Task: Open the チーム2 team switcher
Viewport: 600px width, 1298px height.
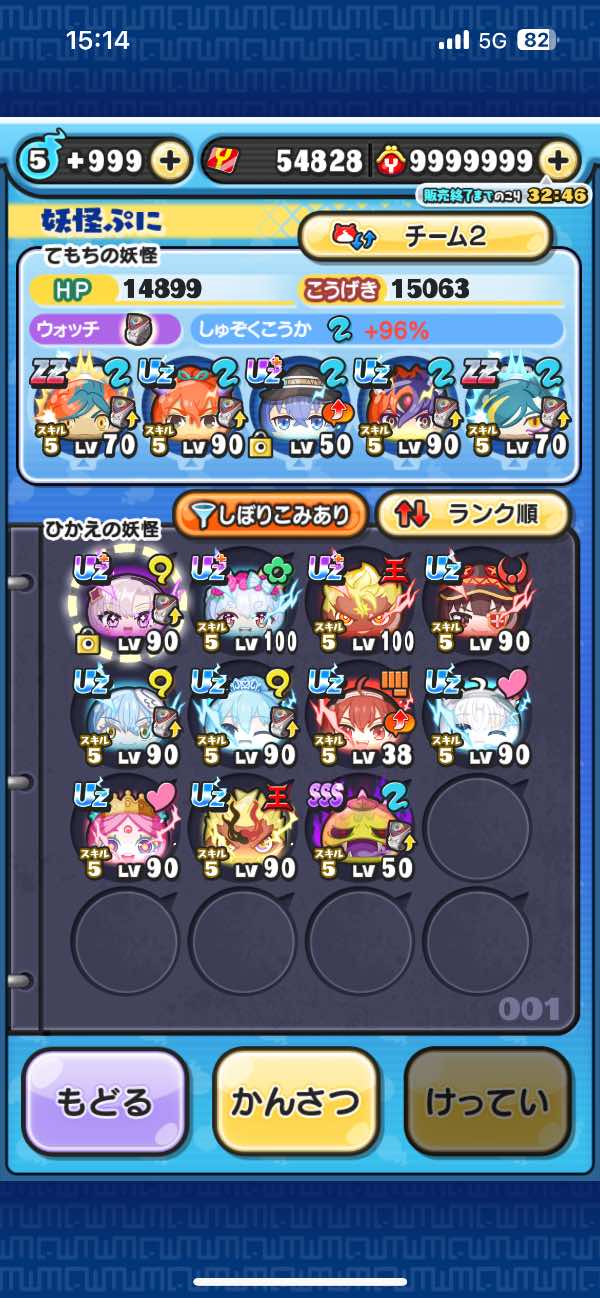Action: point(426,236)
